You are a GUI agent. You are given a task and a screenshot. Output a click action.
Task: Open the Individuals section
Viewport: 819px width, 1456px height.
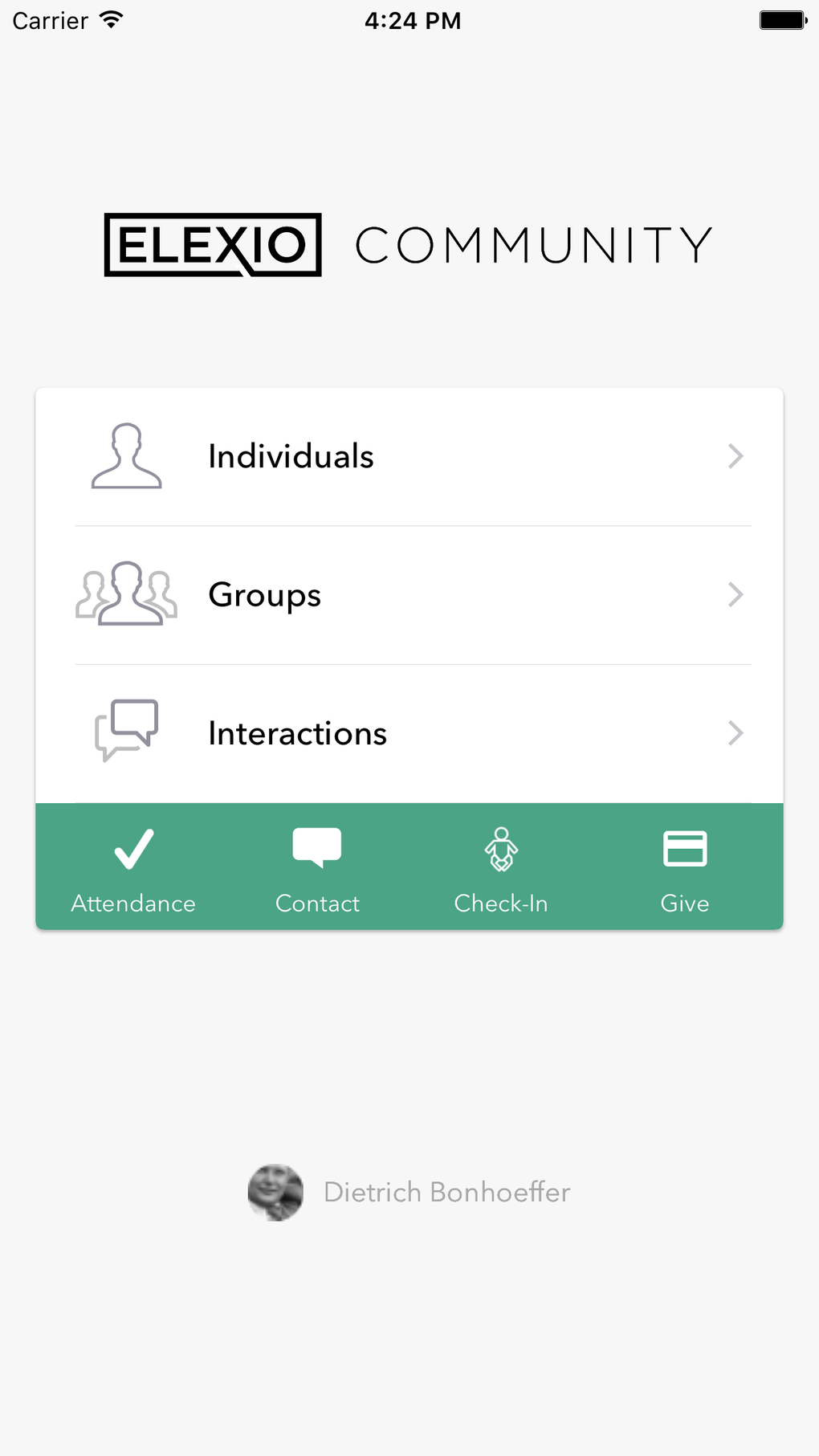409,456
